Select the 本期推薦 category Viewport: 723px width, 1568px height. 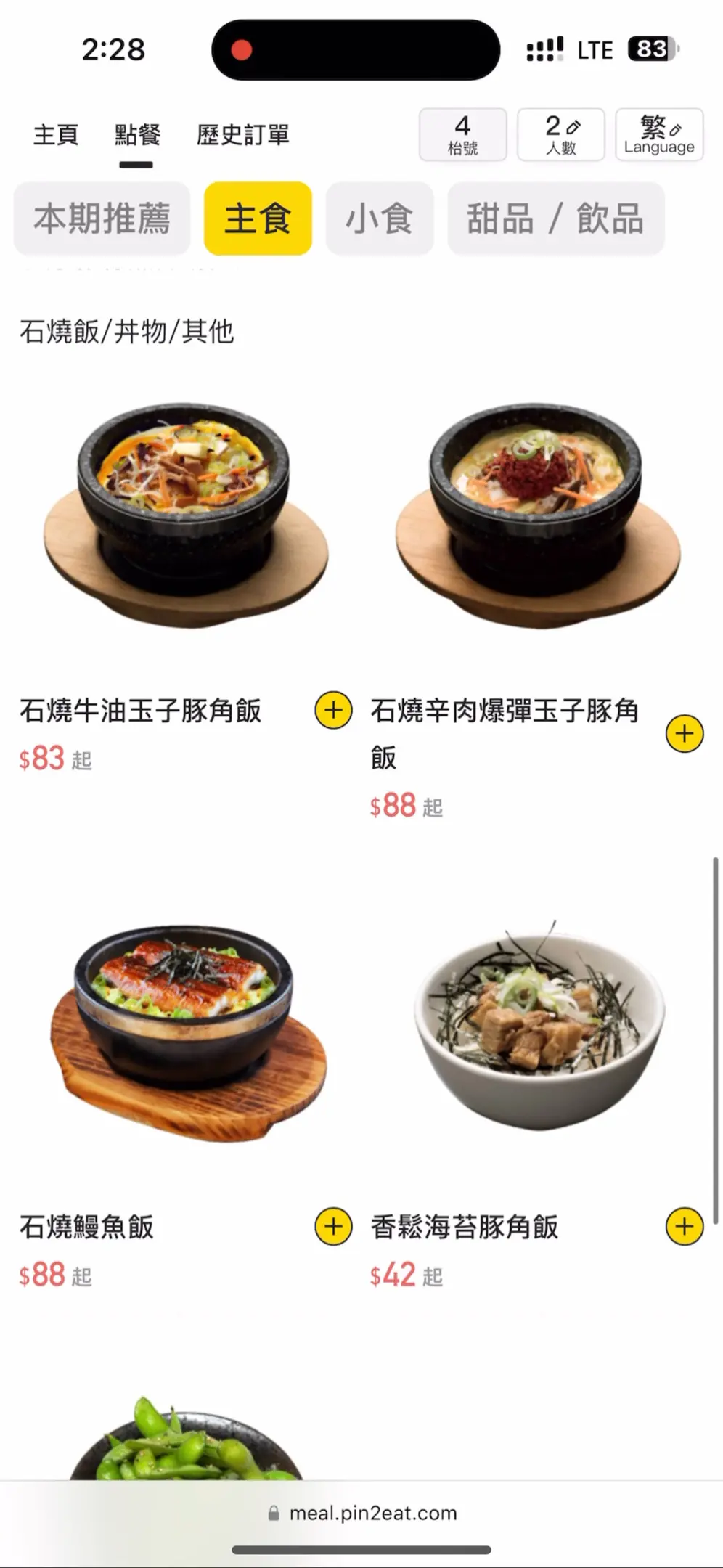click(102, 219)
